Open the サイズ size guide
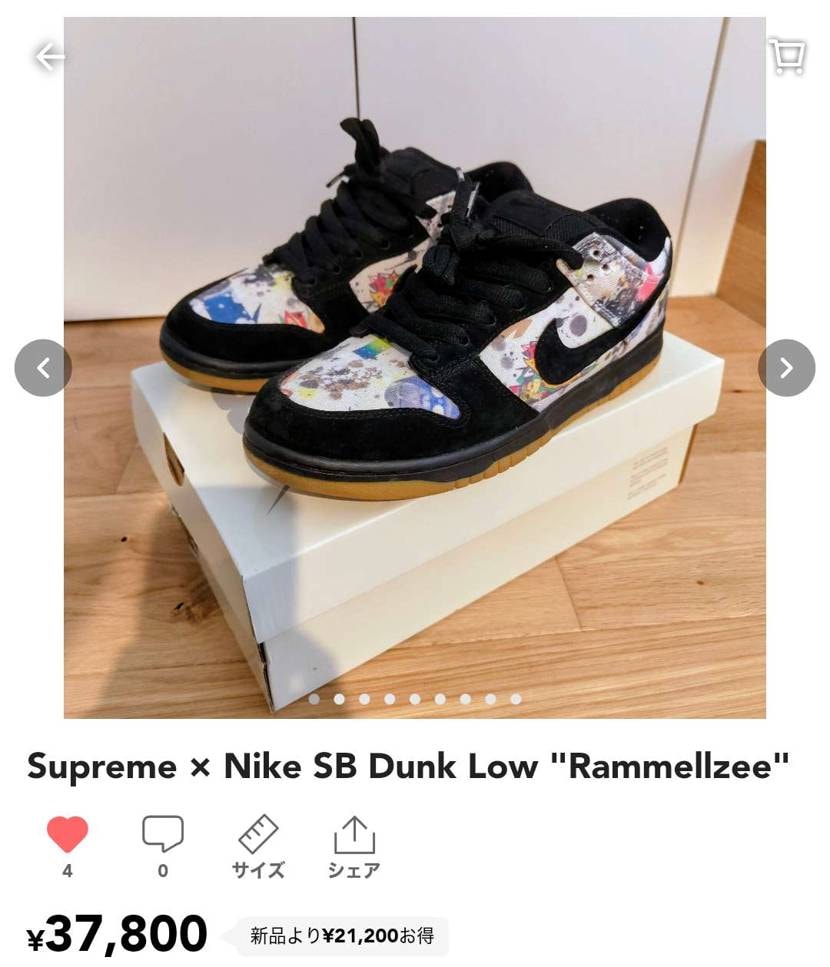This screenshot has height=967, width=830. click(258, 835)
